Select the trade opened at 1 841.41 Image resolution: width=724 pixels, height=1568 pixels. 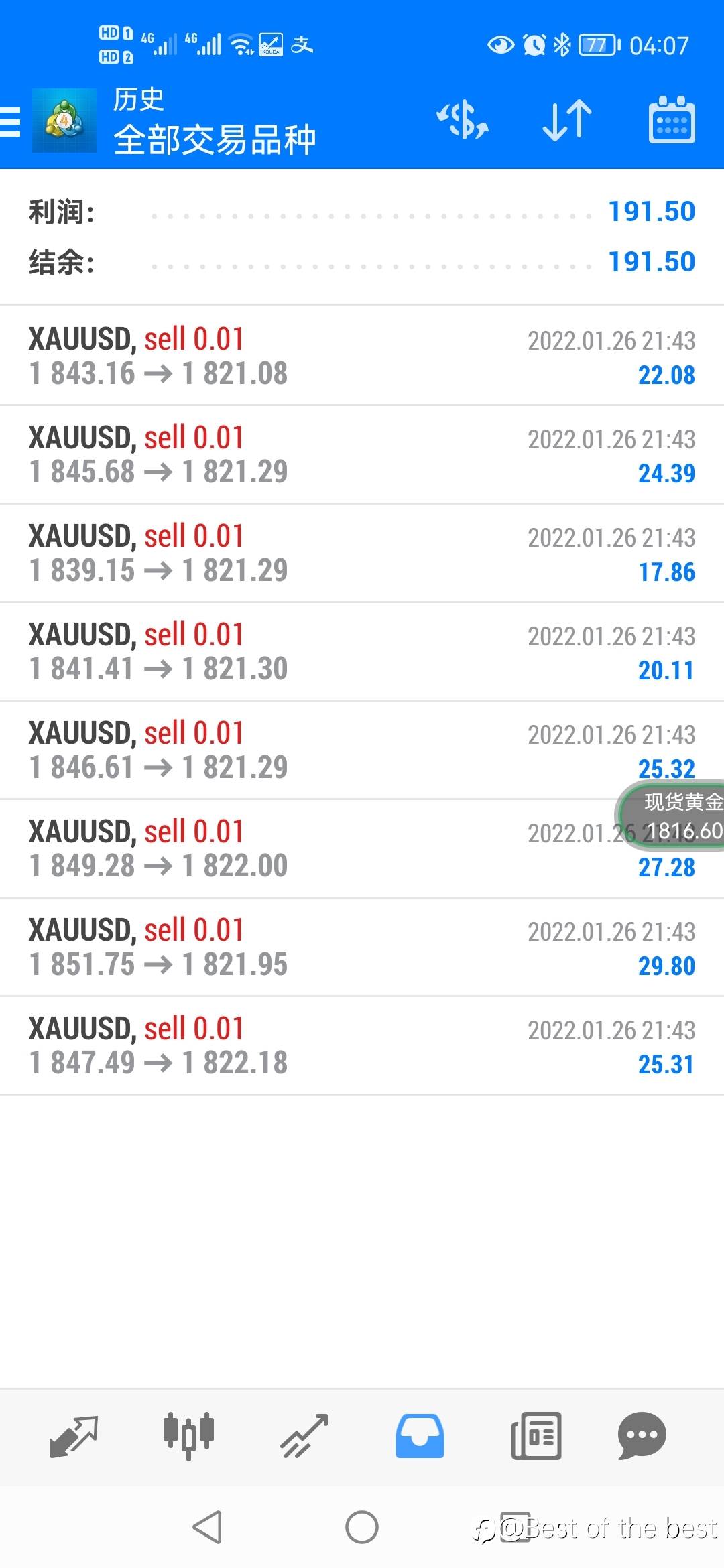pyautogui.click(x=362, y=651)
